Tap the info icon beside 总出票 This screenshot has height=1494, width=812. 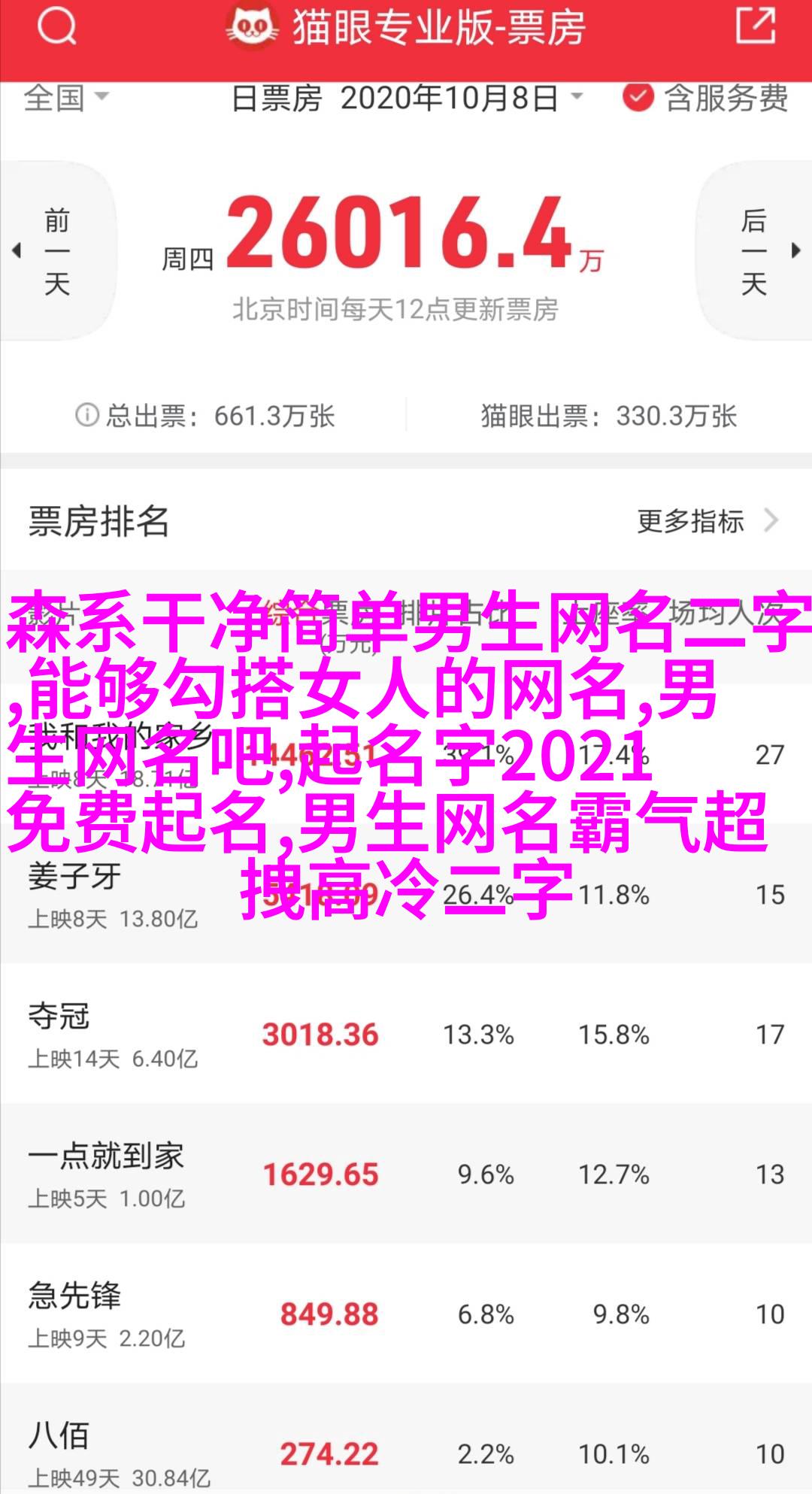(x=87, y=415)
